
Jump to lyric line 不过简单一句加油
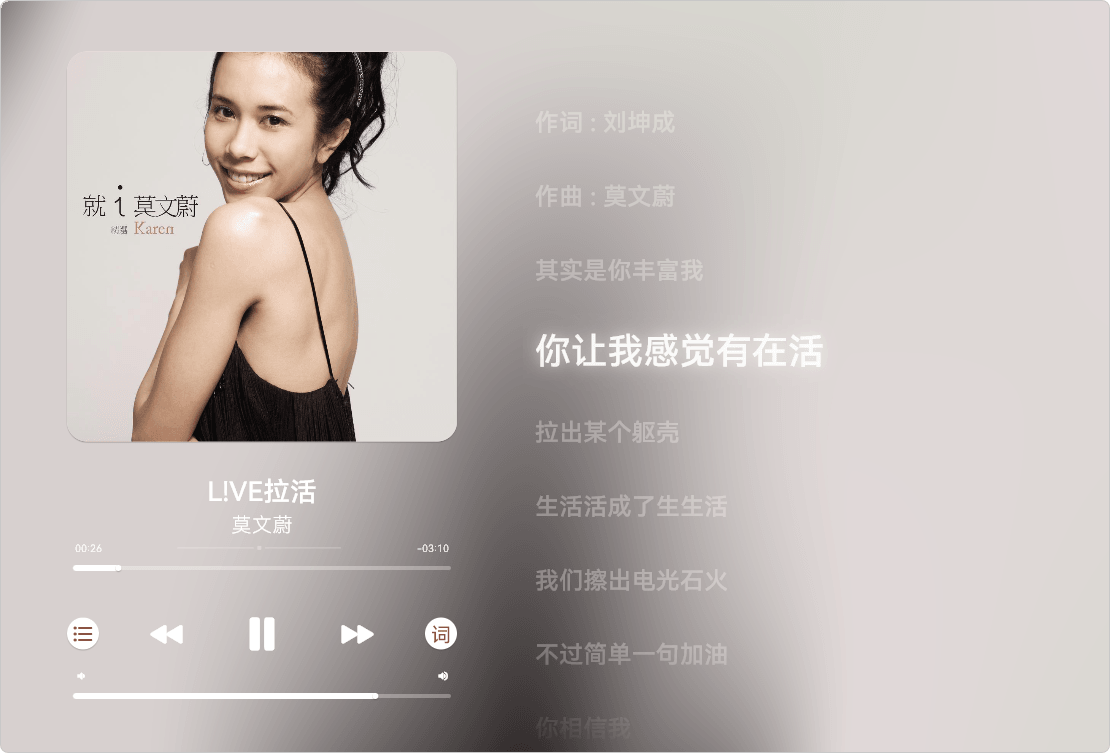coord(631,654)
